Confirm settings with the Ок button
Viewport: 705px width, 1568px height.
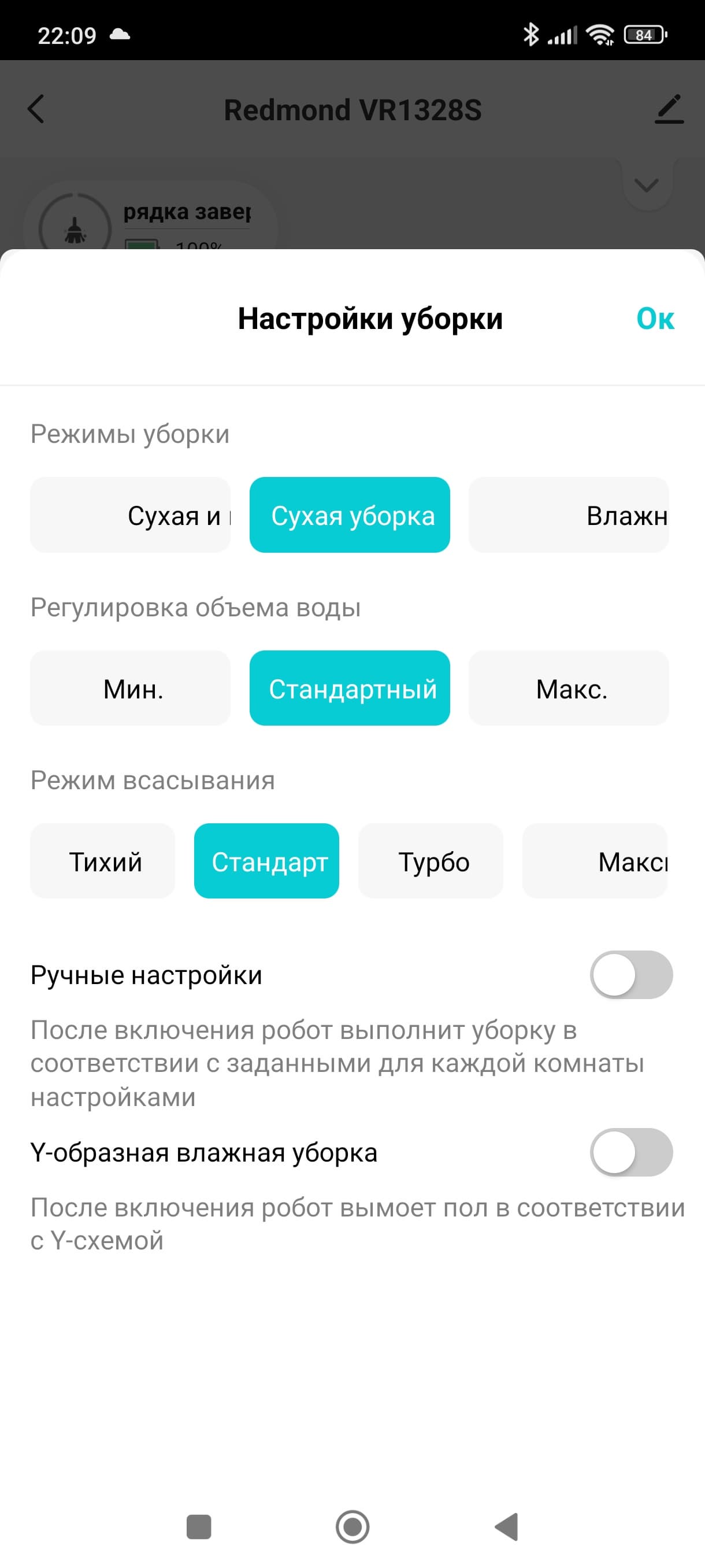tap(655, 319)
